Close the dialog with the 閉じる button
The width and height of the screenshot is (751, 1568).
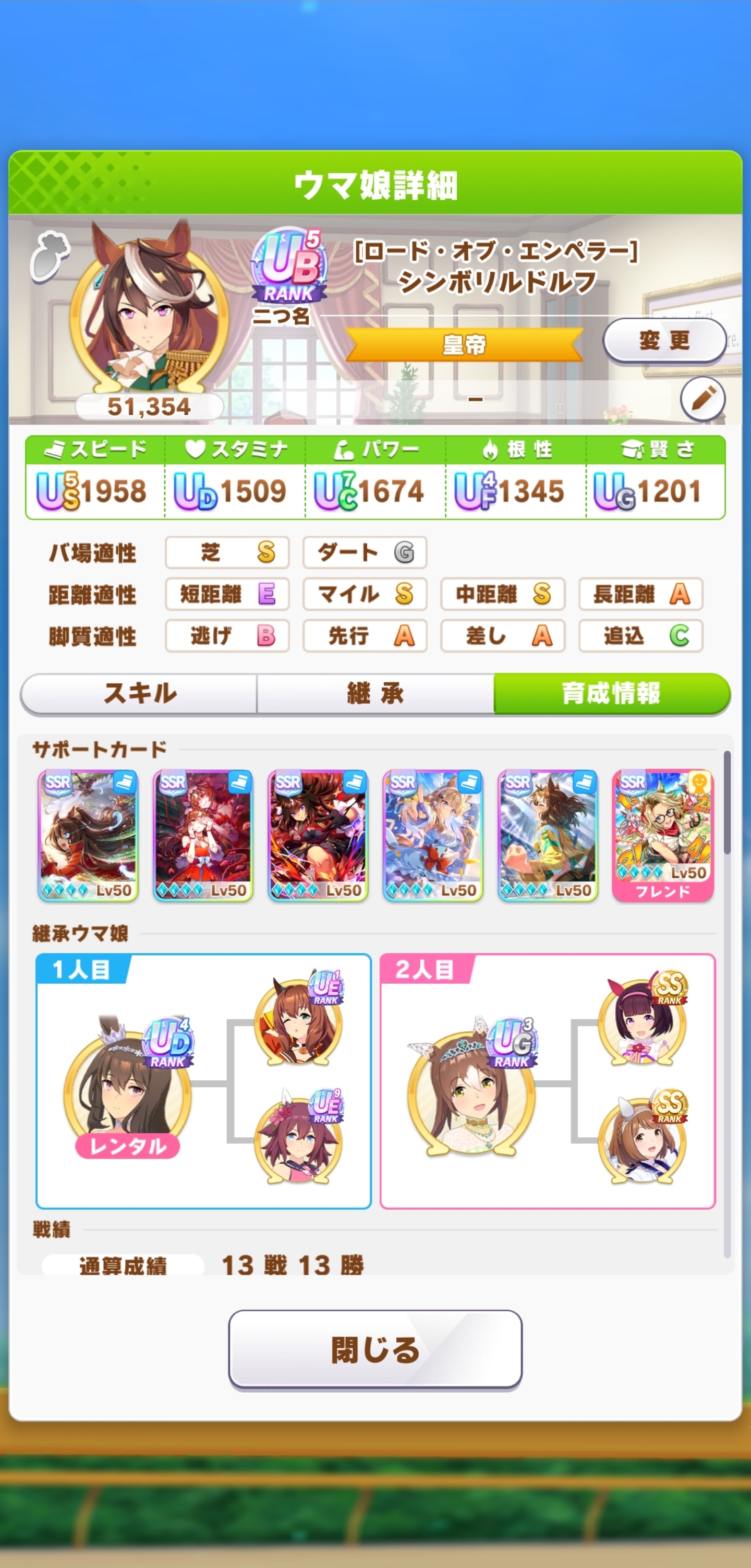point(375,1349)
